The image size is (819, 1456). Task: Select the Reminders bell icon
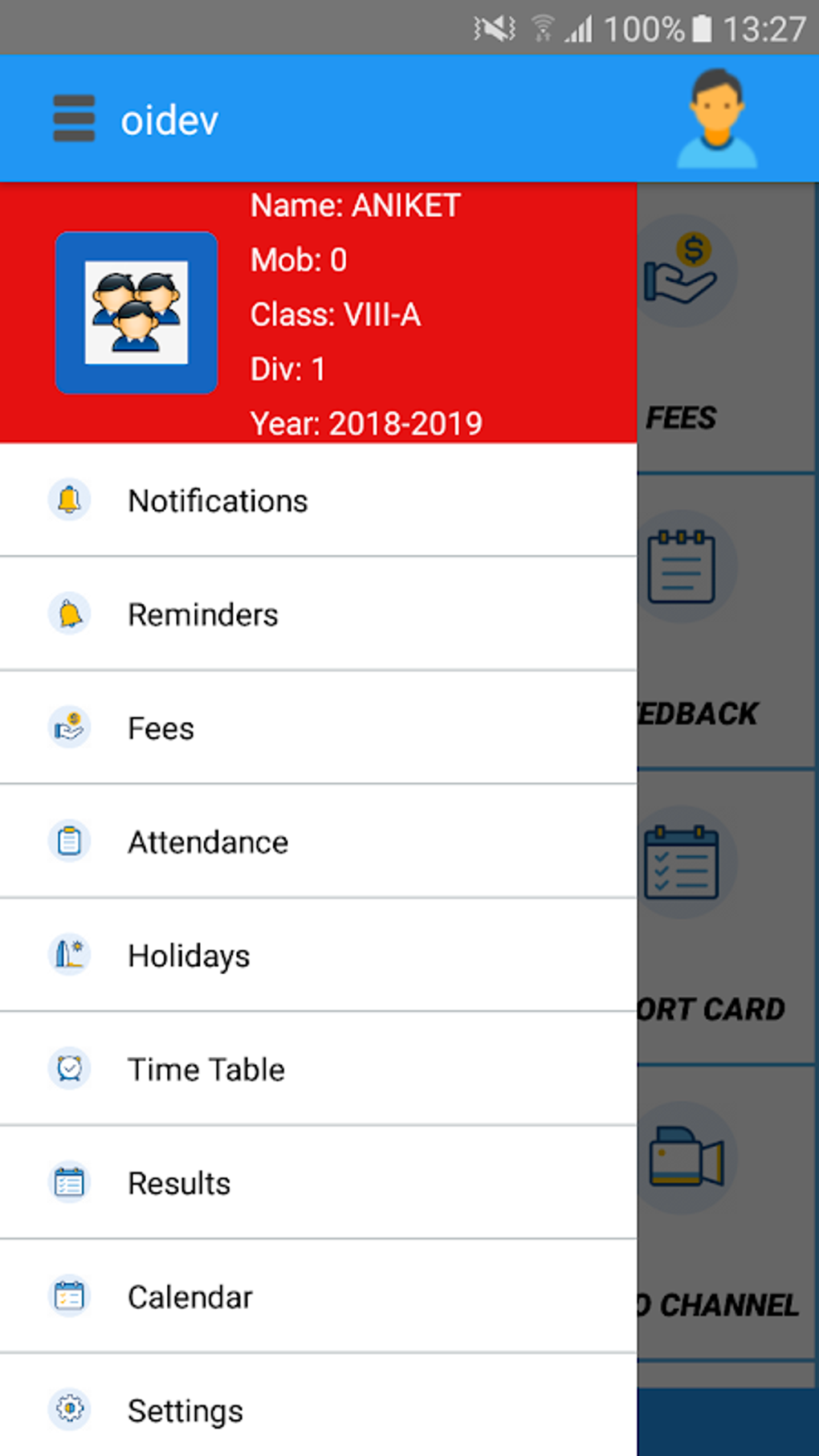(70, 614)
